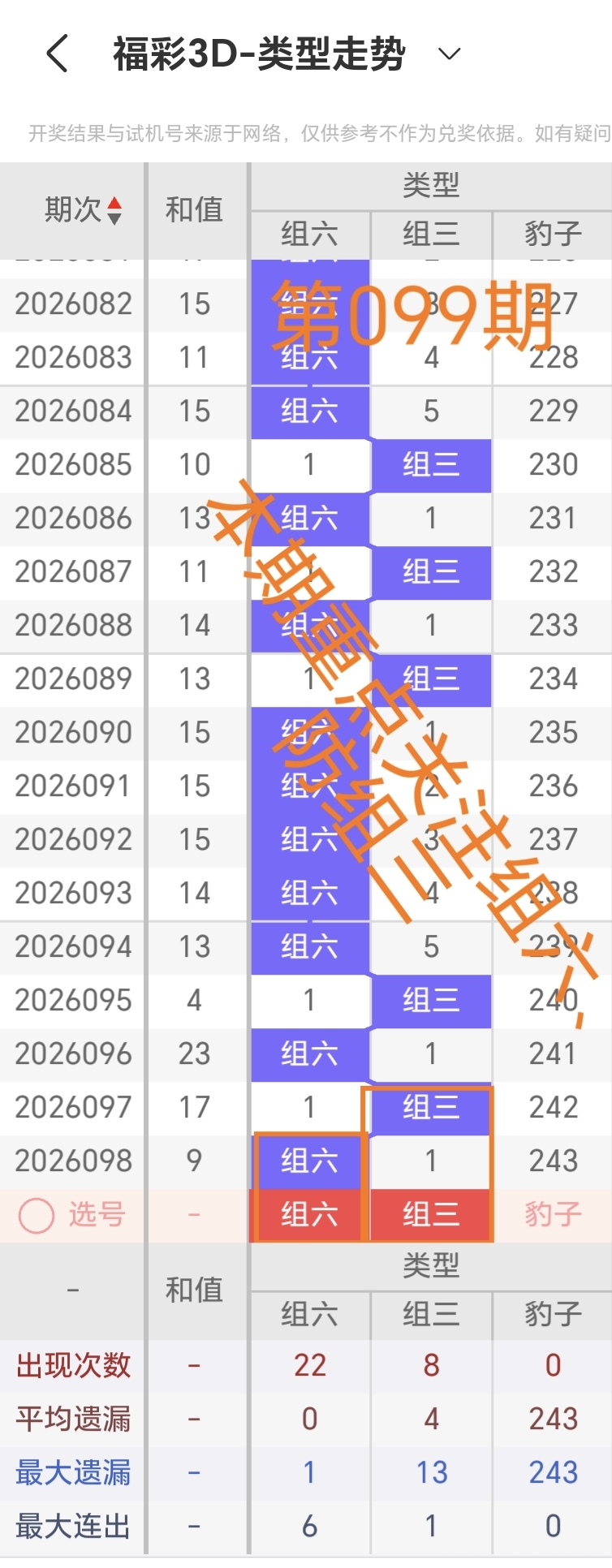Tap the back arrow to return
Image resolution: width=612 pixels, height=1568 pixels.
54,54
